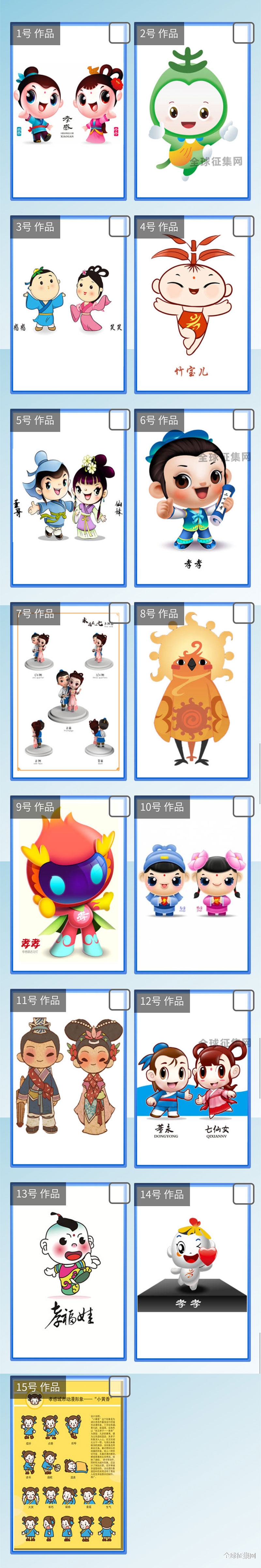Tick the 7号作品 checkbox
Image resolution: width=261 pixels, height=1568 pixels.
click(119, 613)
